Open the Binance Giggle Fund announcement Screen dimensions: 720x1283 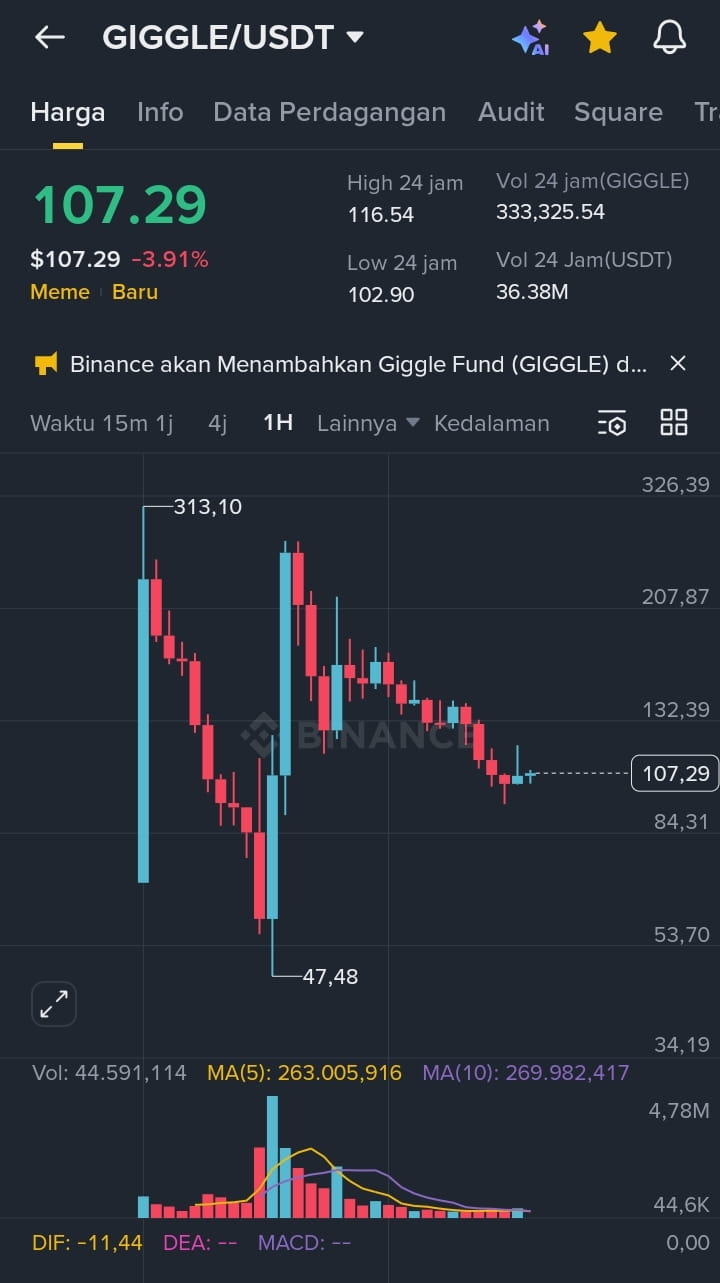pos(357,363)
